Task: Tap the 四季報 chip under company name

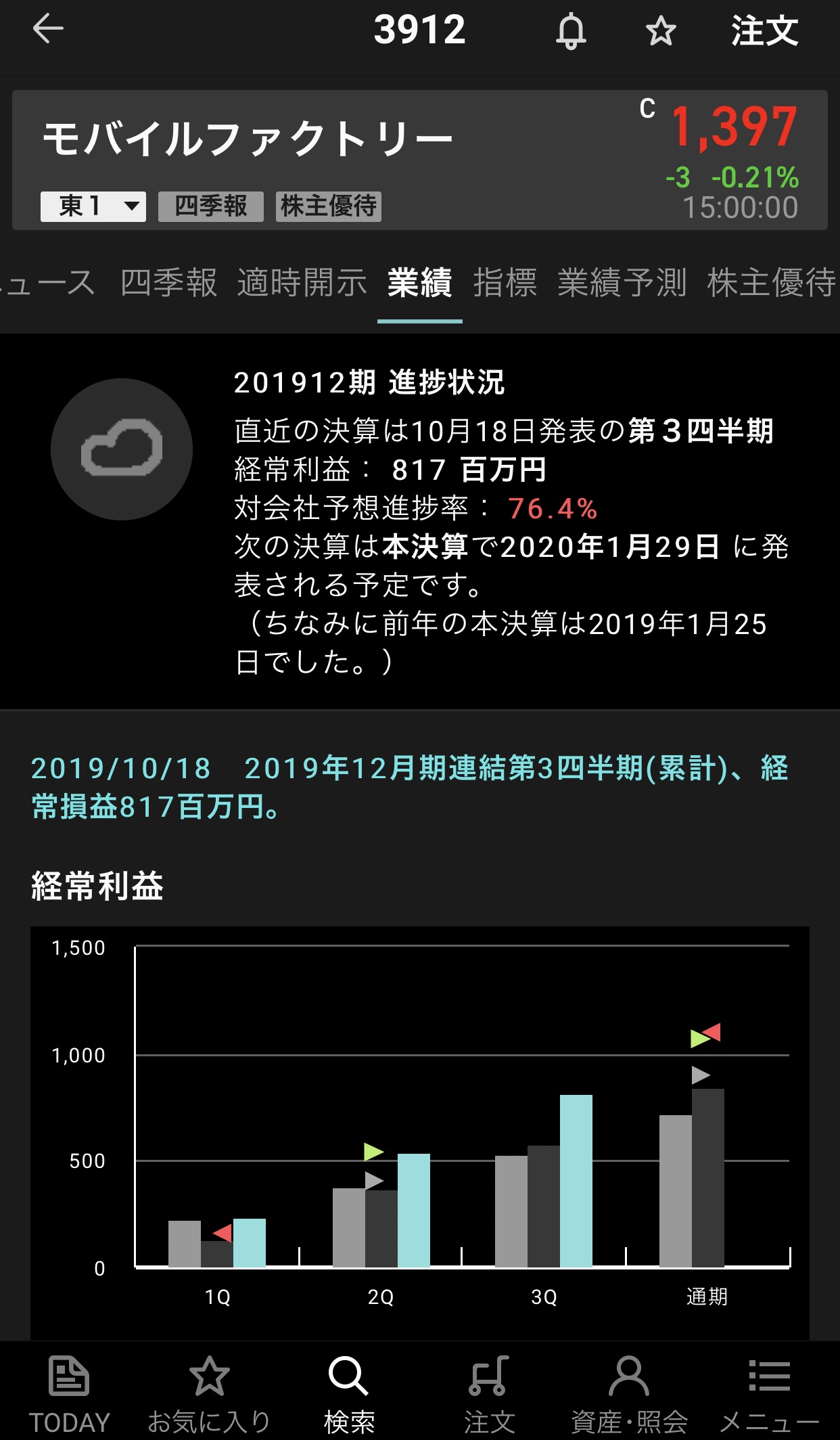Action: click(211, 206)
